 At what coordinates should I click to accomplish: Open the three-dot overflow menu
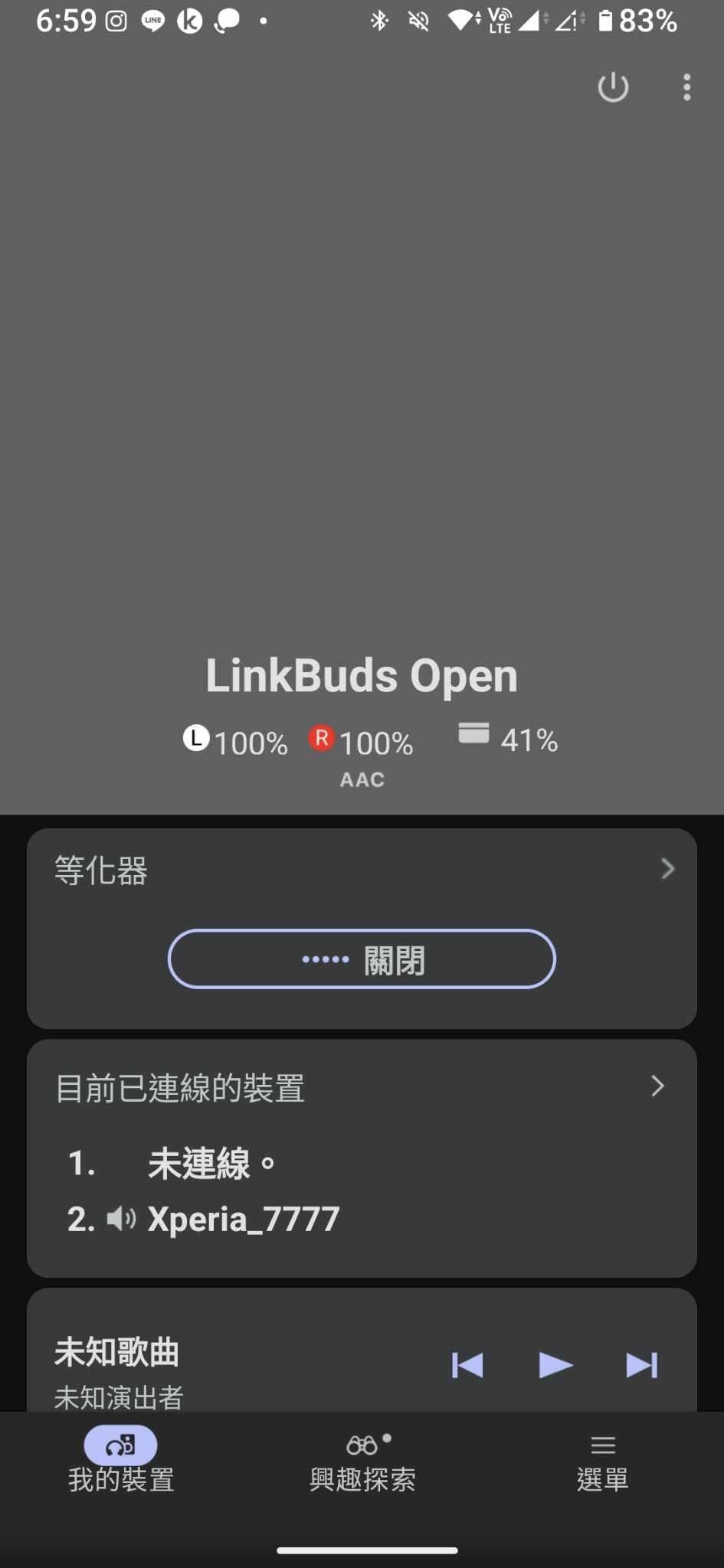click(686, 87)
